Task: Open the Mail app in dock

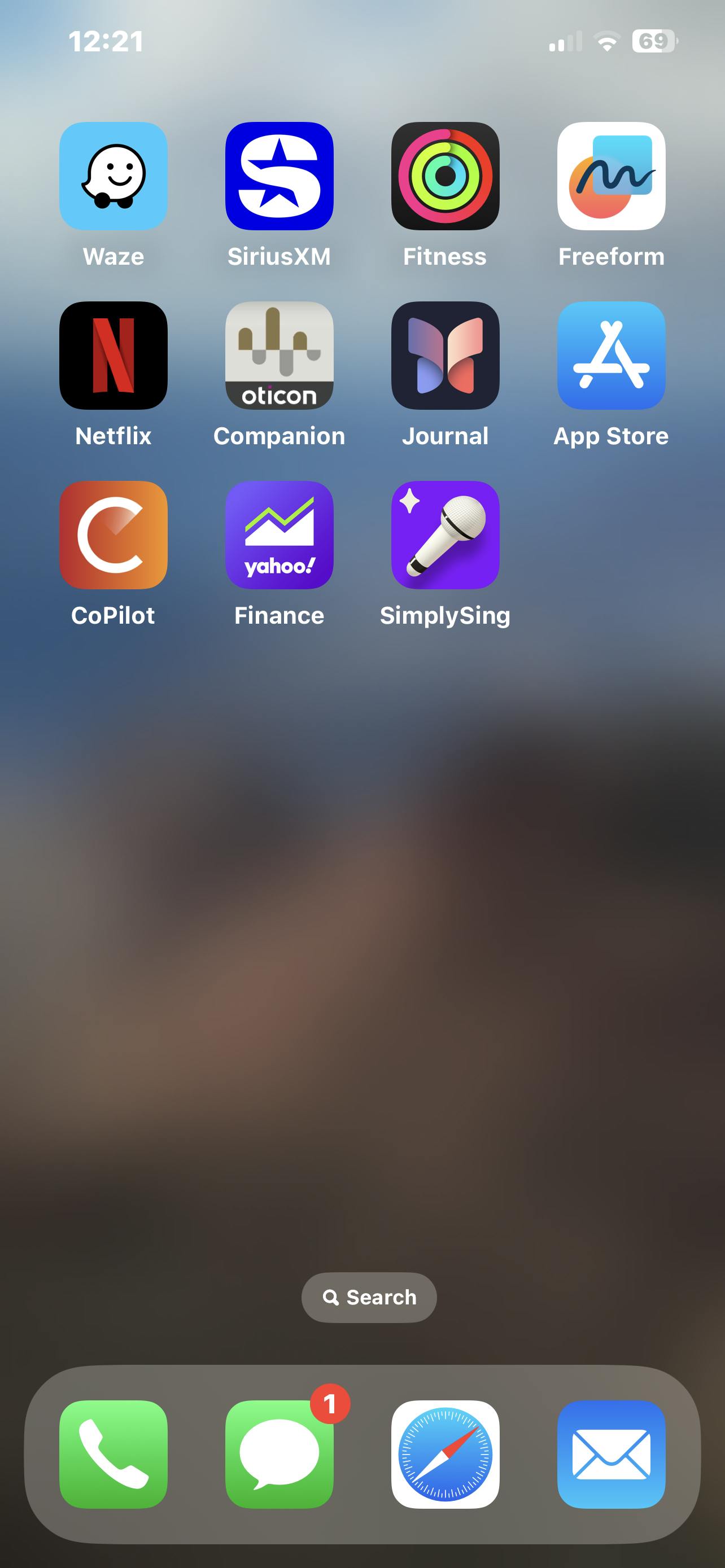Action: [x=610, y=1454]
